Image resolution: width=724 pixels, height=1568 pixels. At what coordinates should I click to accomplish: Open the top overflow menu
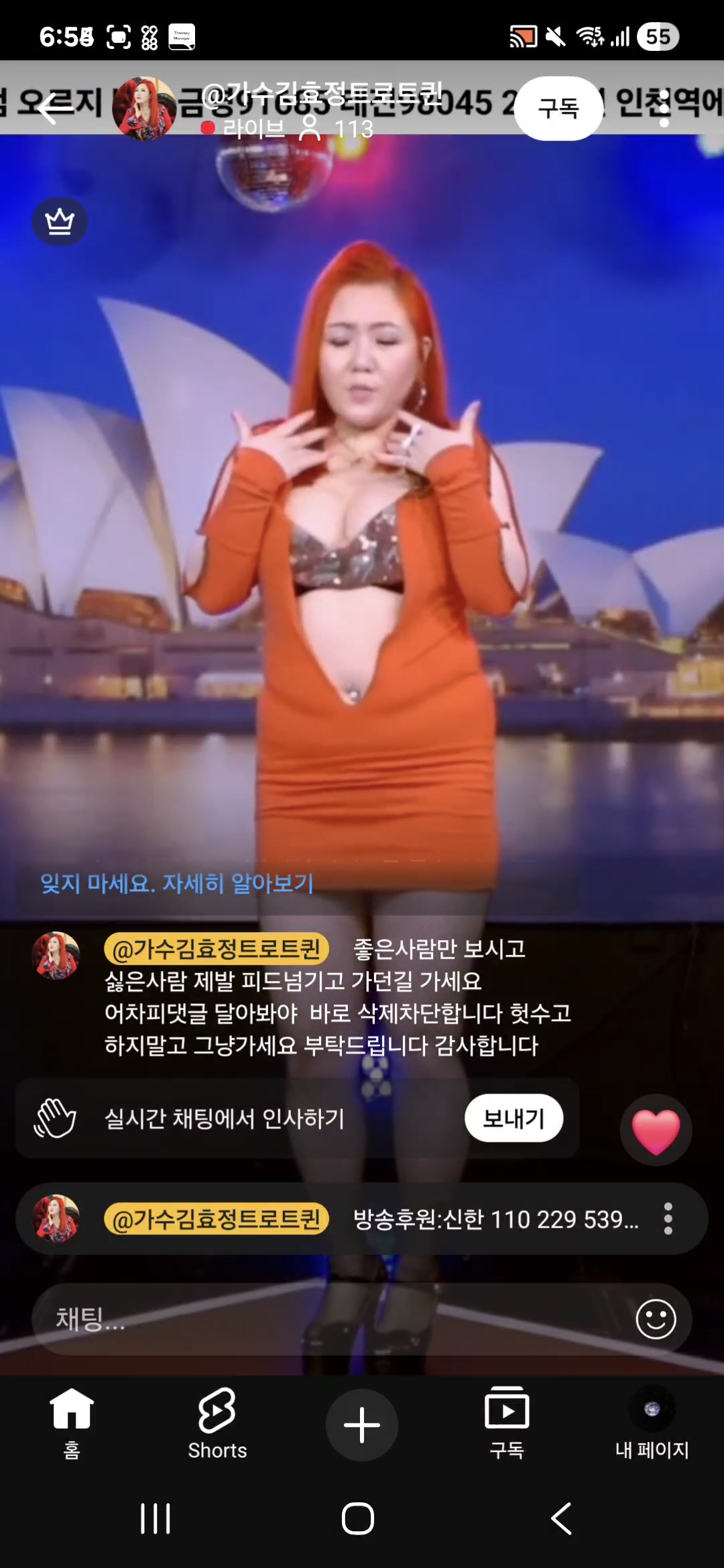[664, 109]
